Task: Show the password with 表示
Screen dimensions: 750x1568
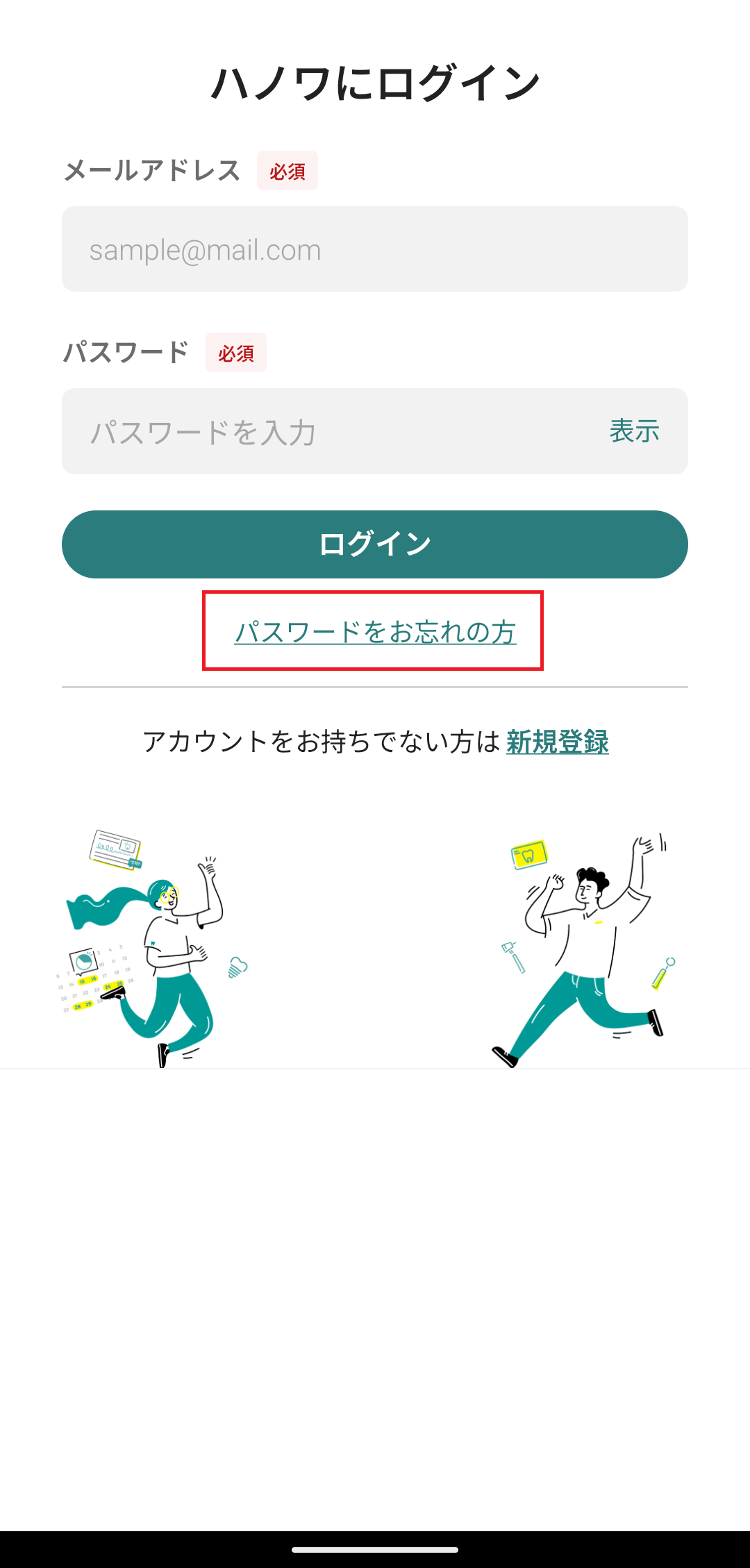Action: point(634,431)
